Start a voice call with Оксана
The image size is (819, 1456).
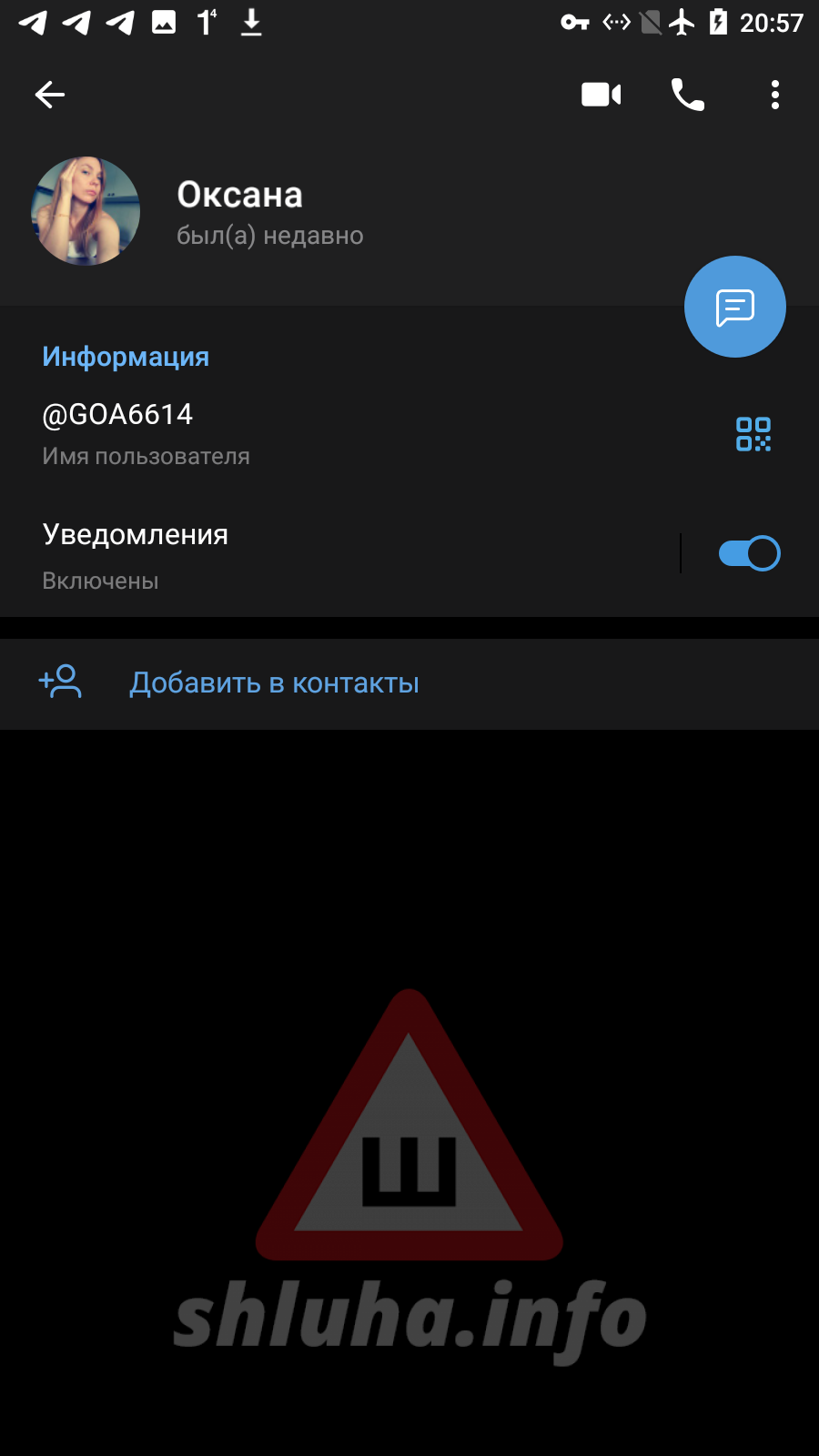[x=687, y=95]
